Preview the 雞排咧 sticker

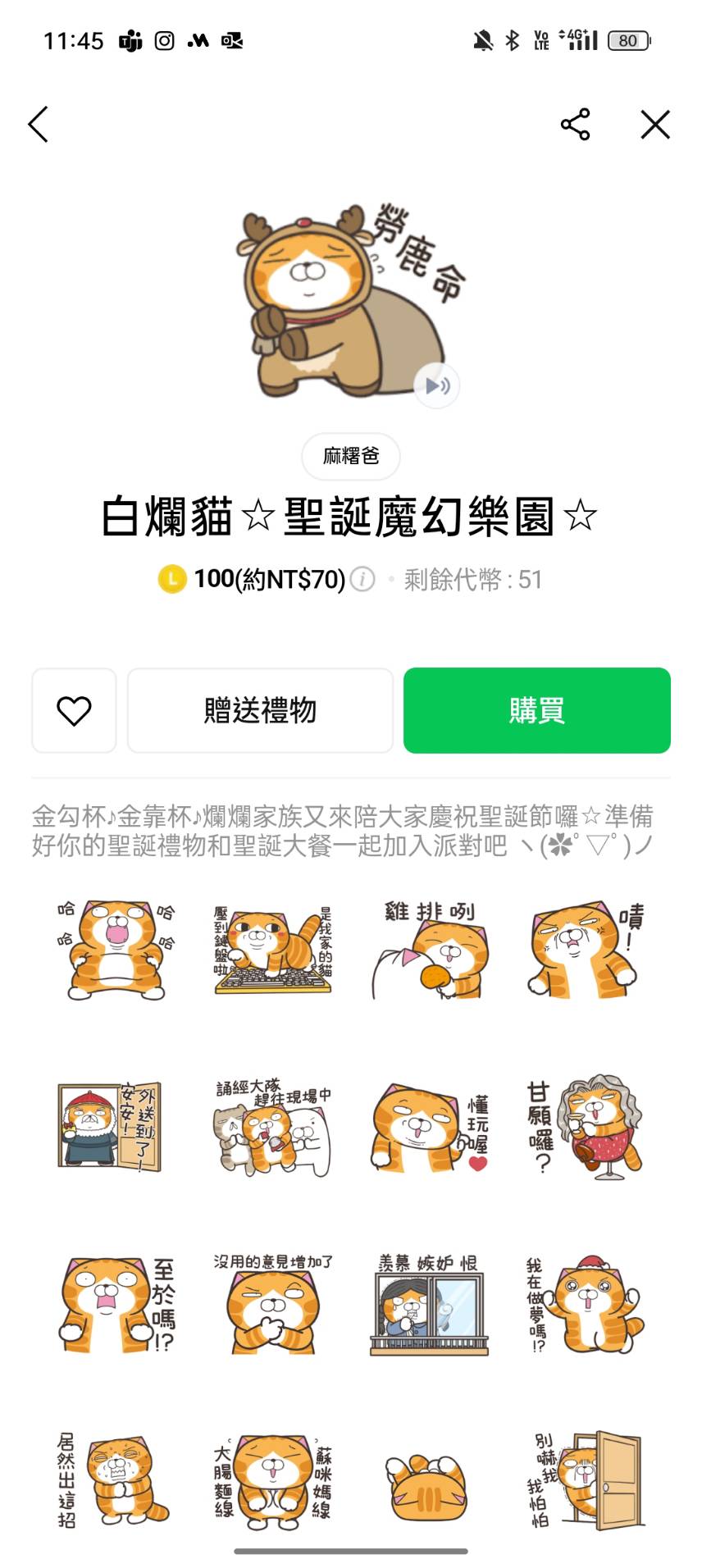[430, 949]
